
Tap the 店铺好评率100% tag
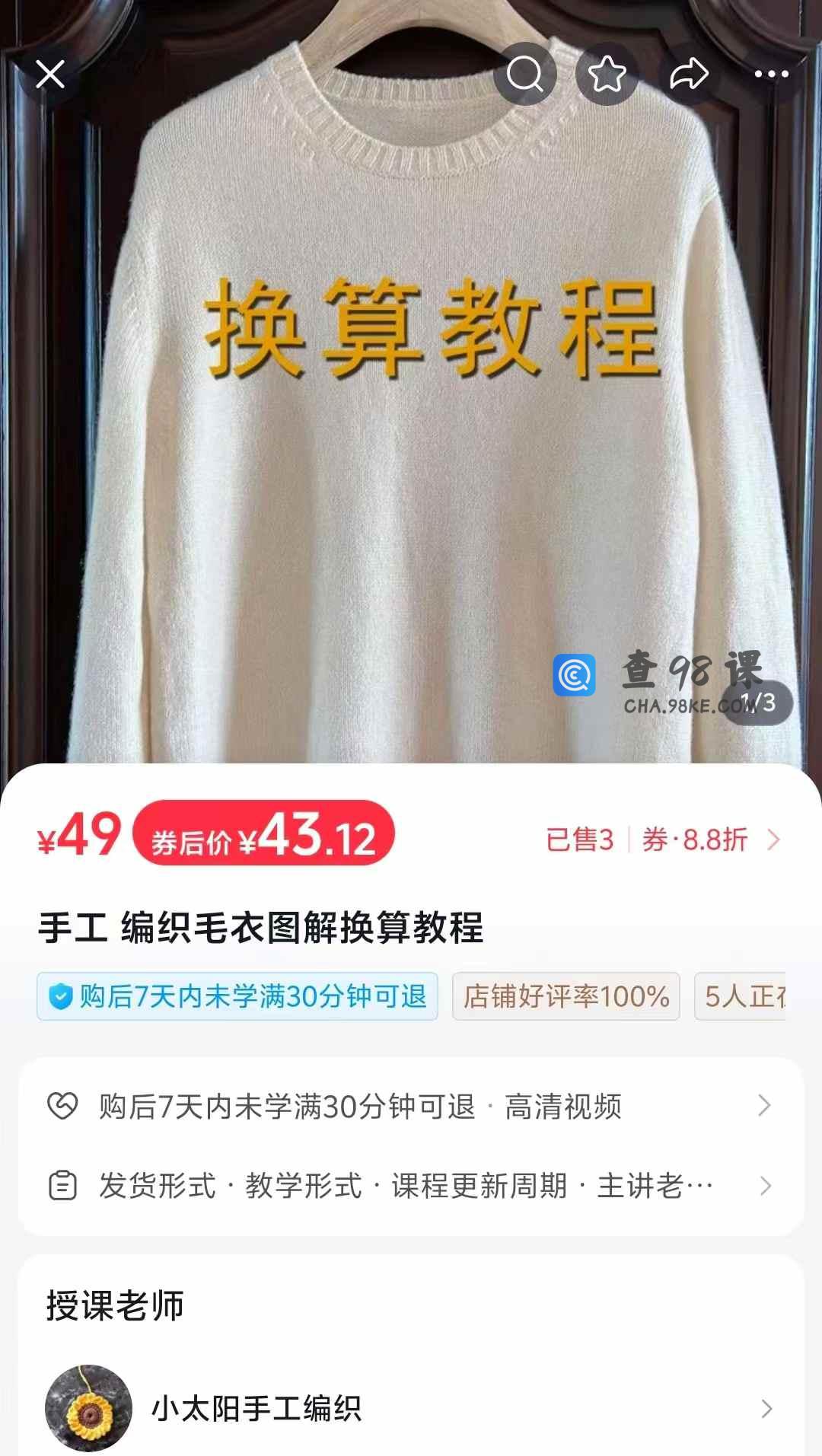point(566,996)
